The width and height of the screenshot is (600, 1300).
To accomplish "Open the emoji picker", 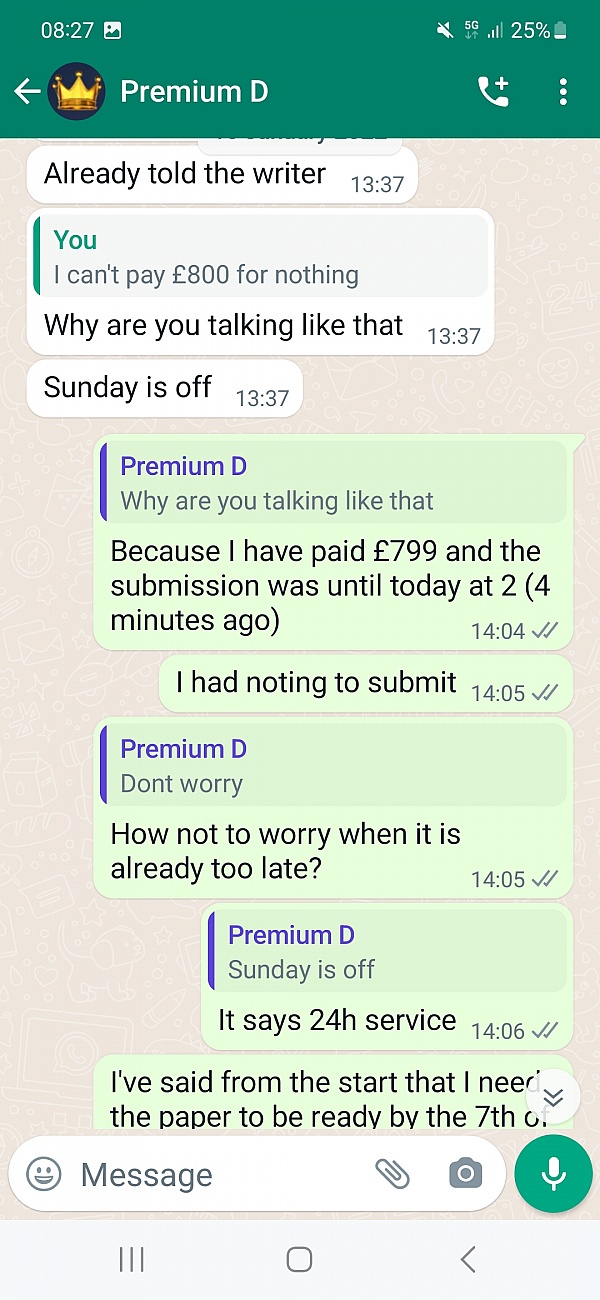I will coord(44,1174).
